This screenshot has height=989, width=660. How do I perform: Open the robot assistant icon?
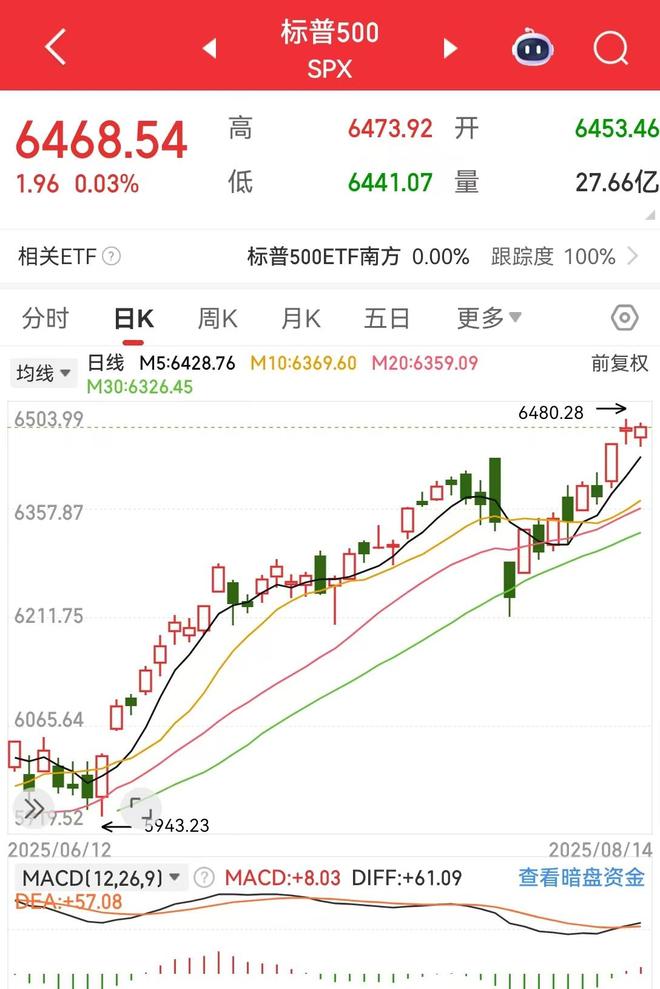[534, 47]
